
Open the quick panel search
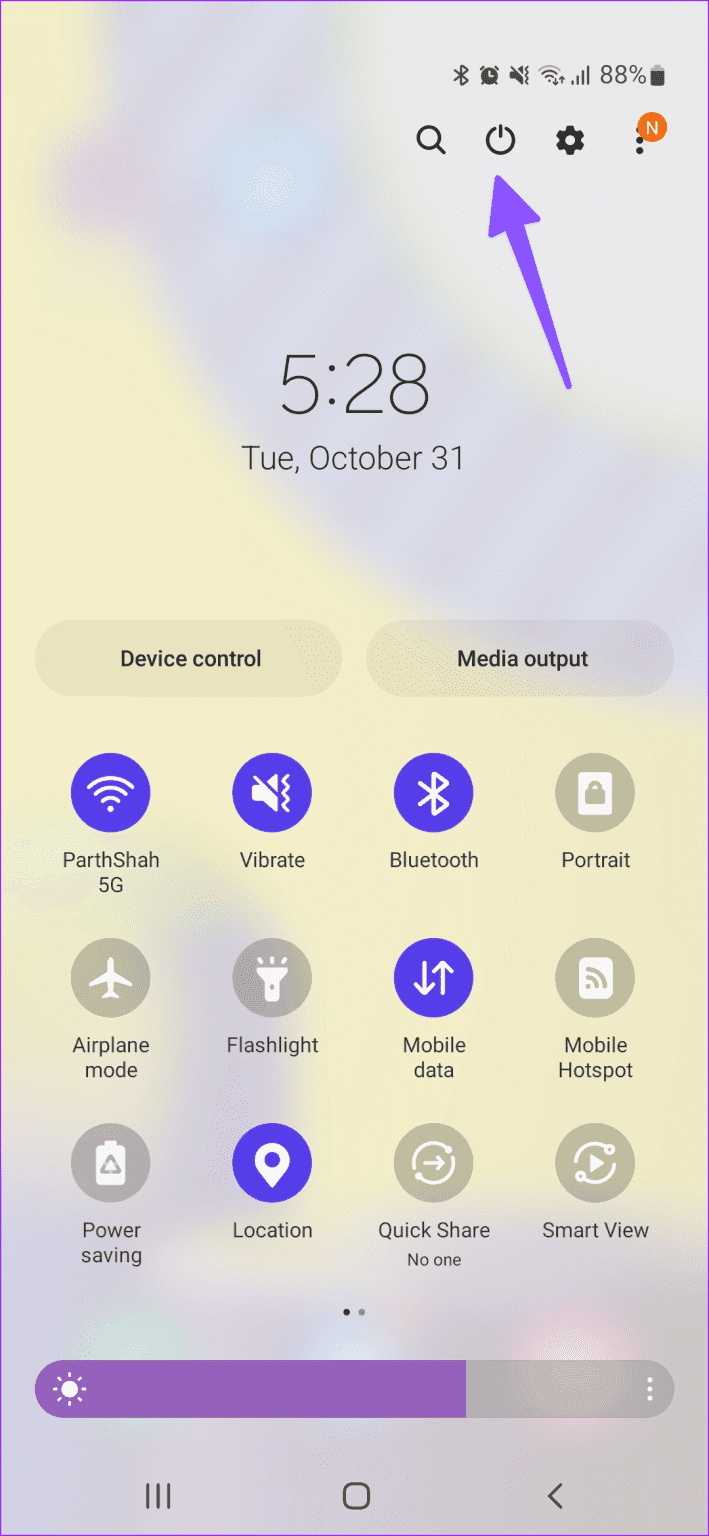(x=430, y=140)
